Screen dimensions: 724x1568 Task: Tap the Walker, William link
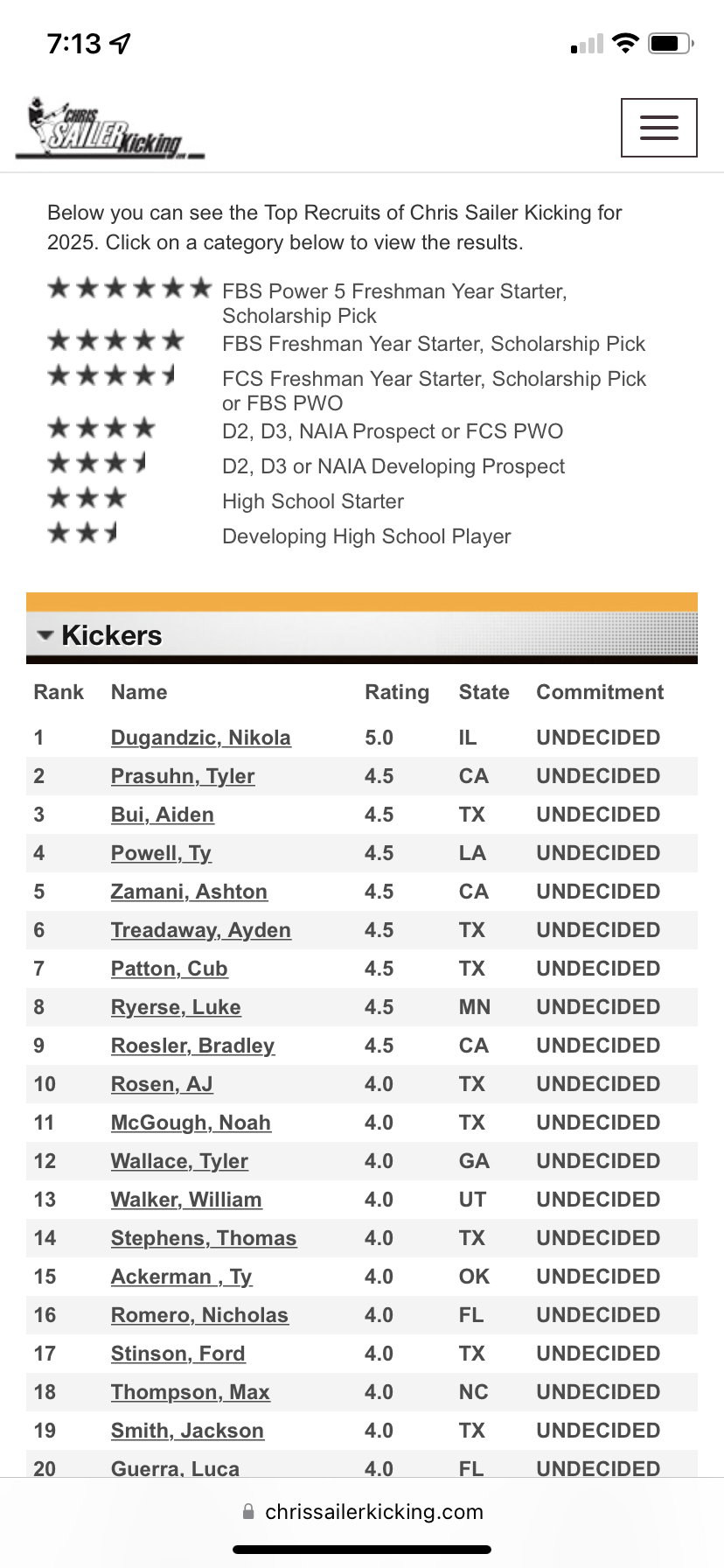pyautogui.click(x=186, y=1200)
